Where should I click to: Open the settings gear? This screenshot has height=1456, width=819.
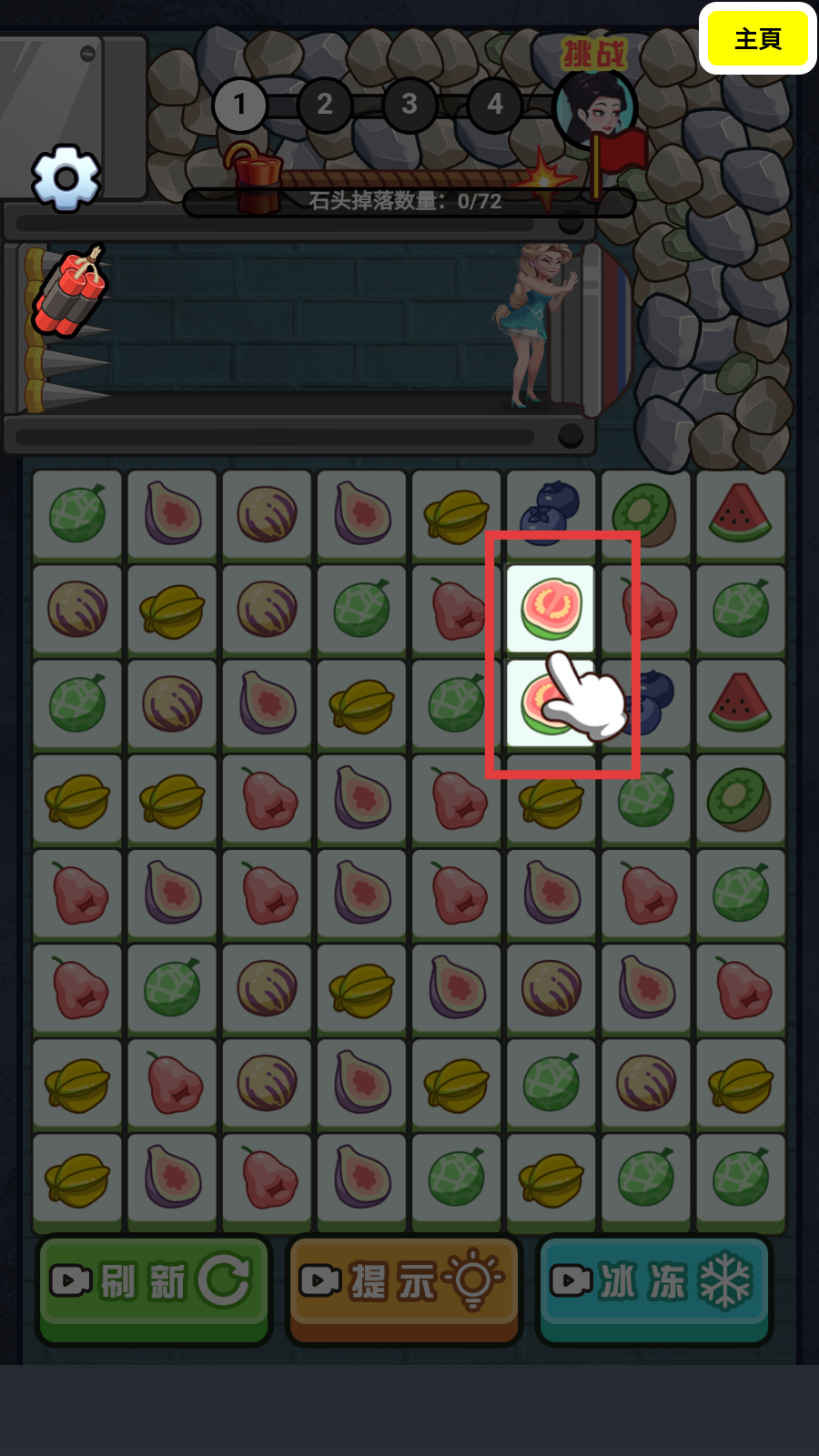[66, 177]
